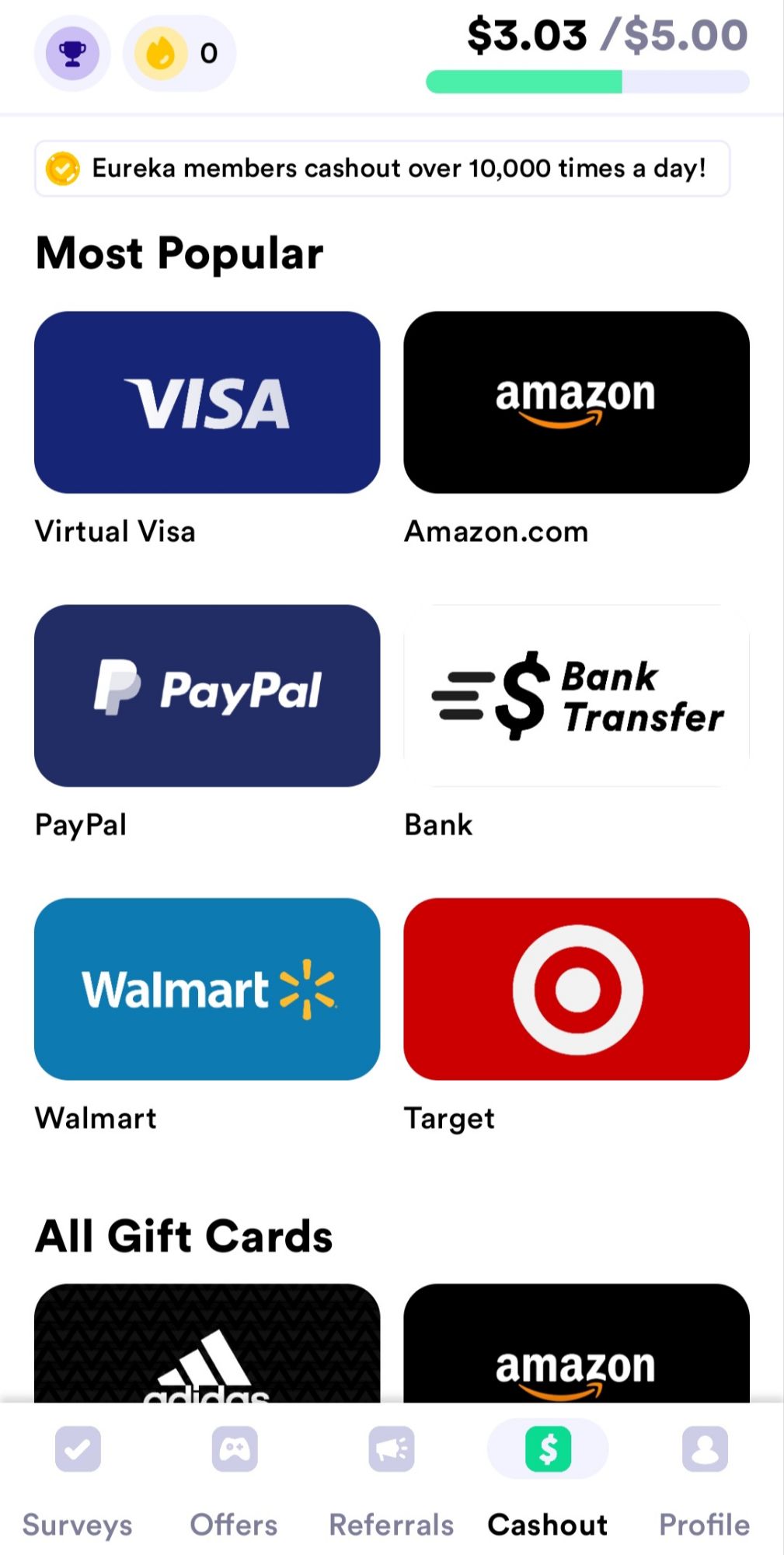This screenshot has width=784, height=1555.
Task: Open Amazon card in All Gift Cards
Action: coord(576,1345)
